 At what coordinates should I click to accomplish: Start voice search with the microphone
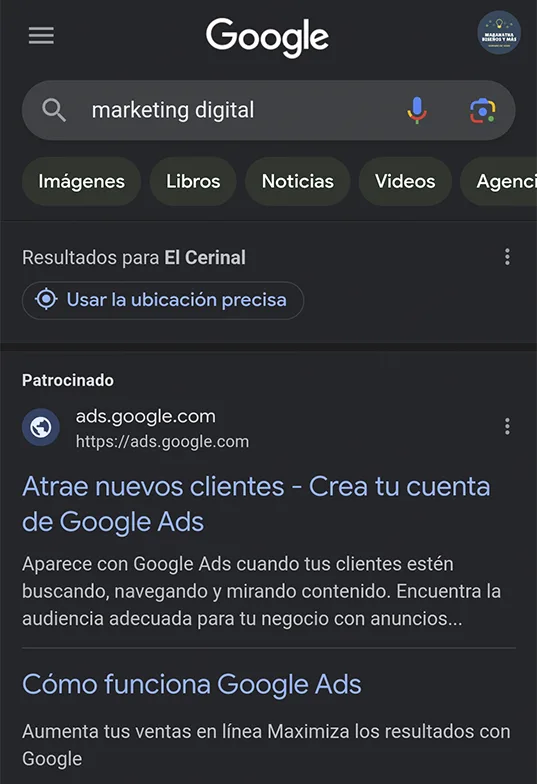pyautogui.click(x=416, y=110)
